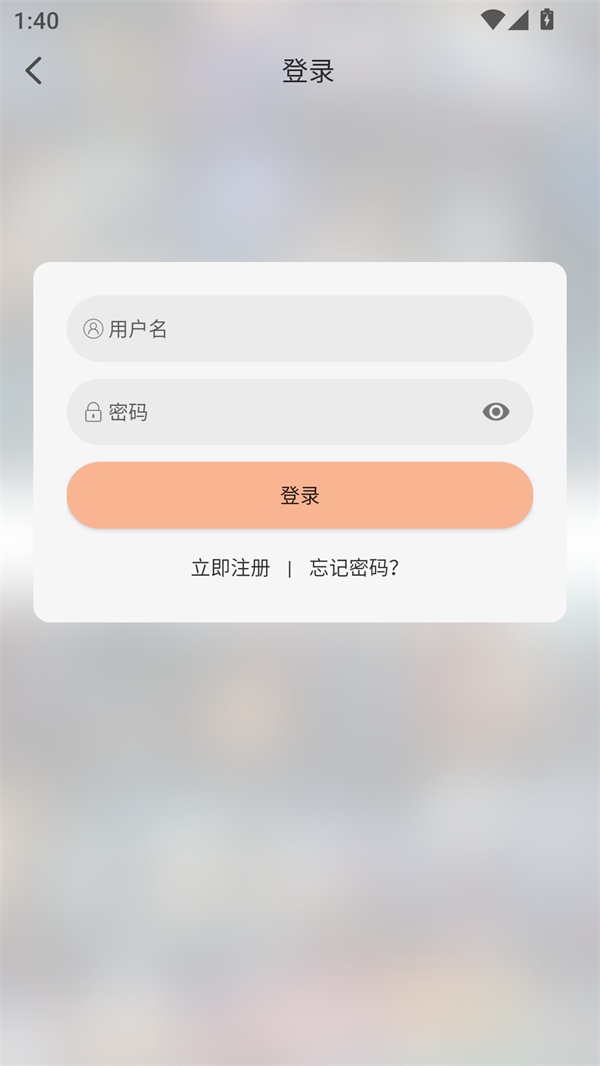This screenshot has width=600, height=1066.
Task: Focus the 用户名 username field
Action: click(x=300, y=329)
